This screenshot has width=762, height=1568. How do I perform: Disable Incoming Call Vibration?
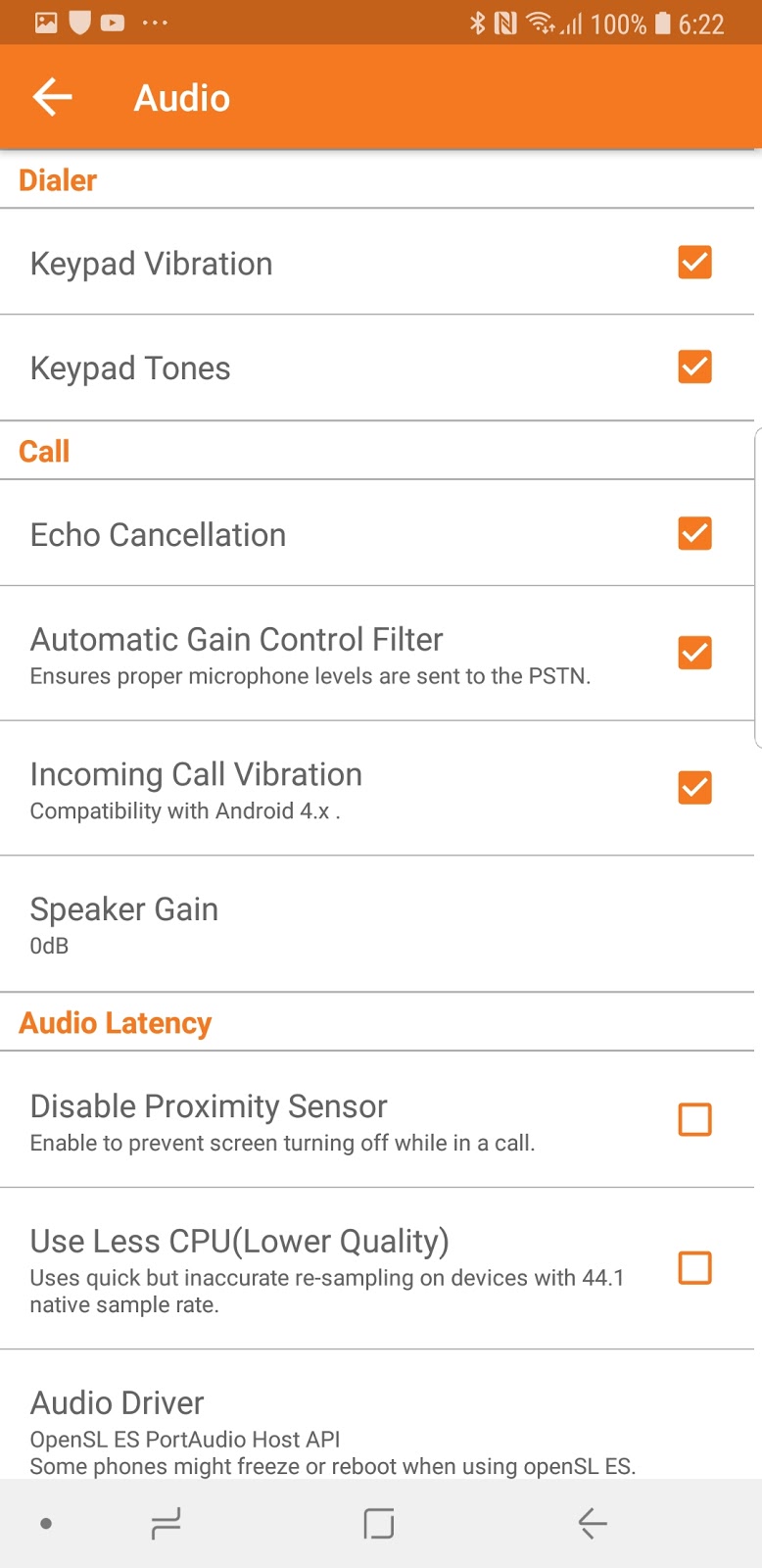point(694,788)
